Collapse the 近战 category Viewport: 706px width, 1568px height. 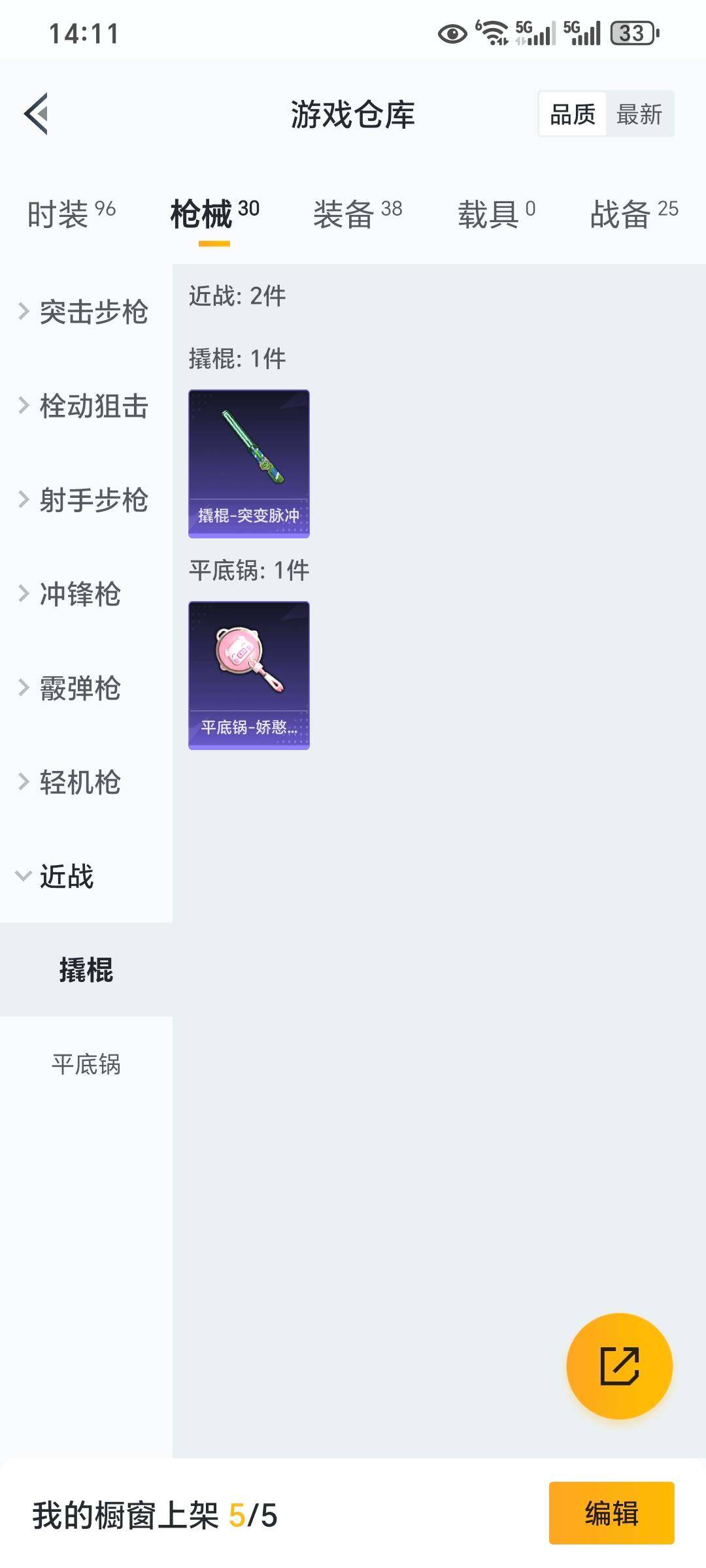86,876
